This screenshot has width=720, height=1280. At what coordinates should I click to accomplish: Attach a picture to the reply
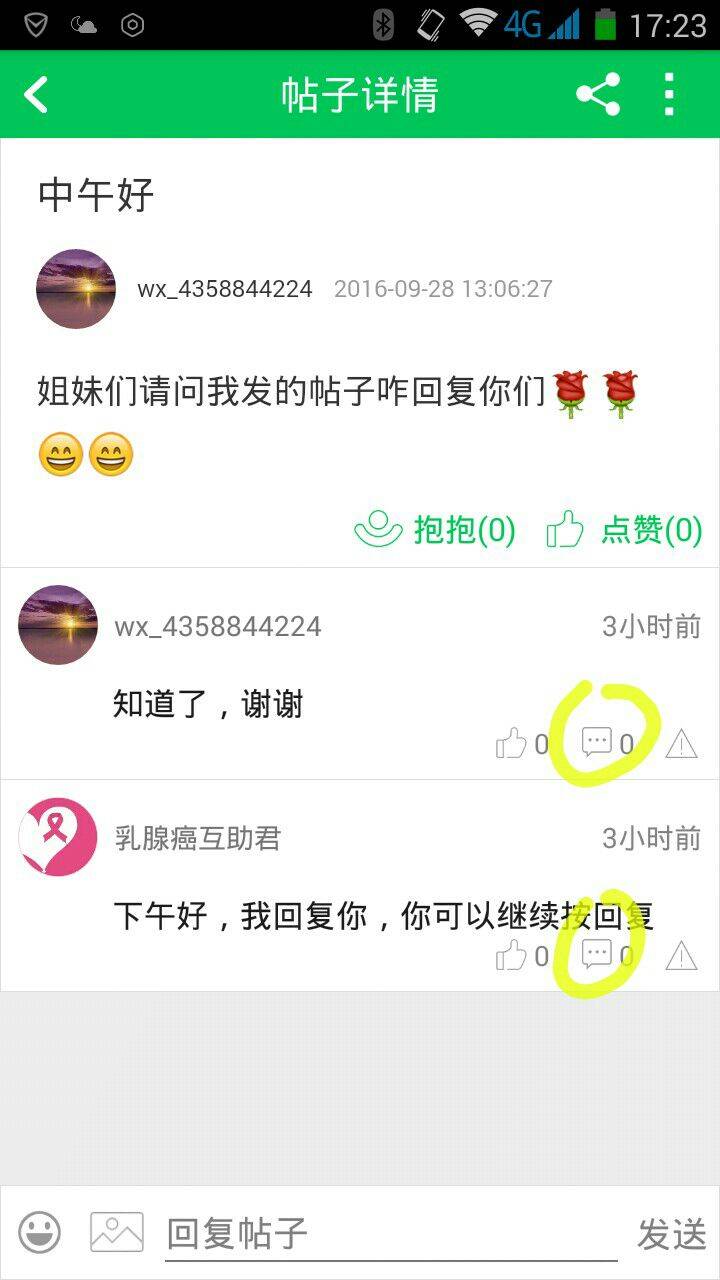coord(117,1232)
